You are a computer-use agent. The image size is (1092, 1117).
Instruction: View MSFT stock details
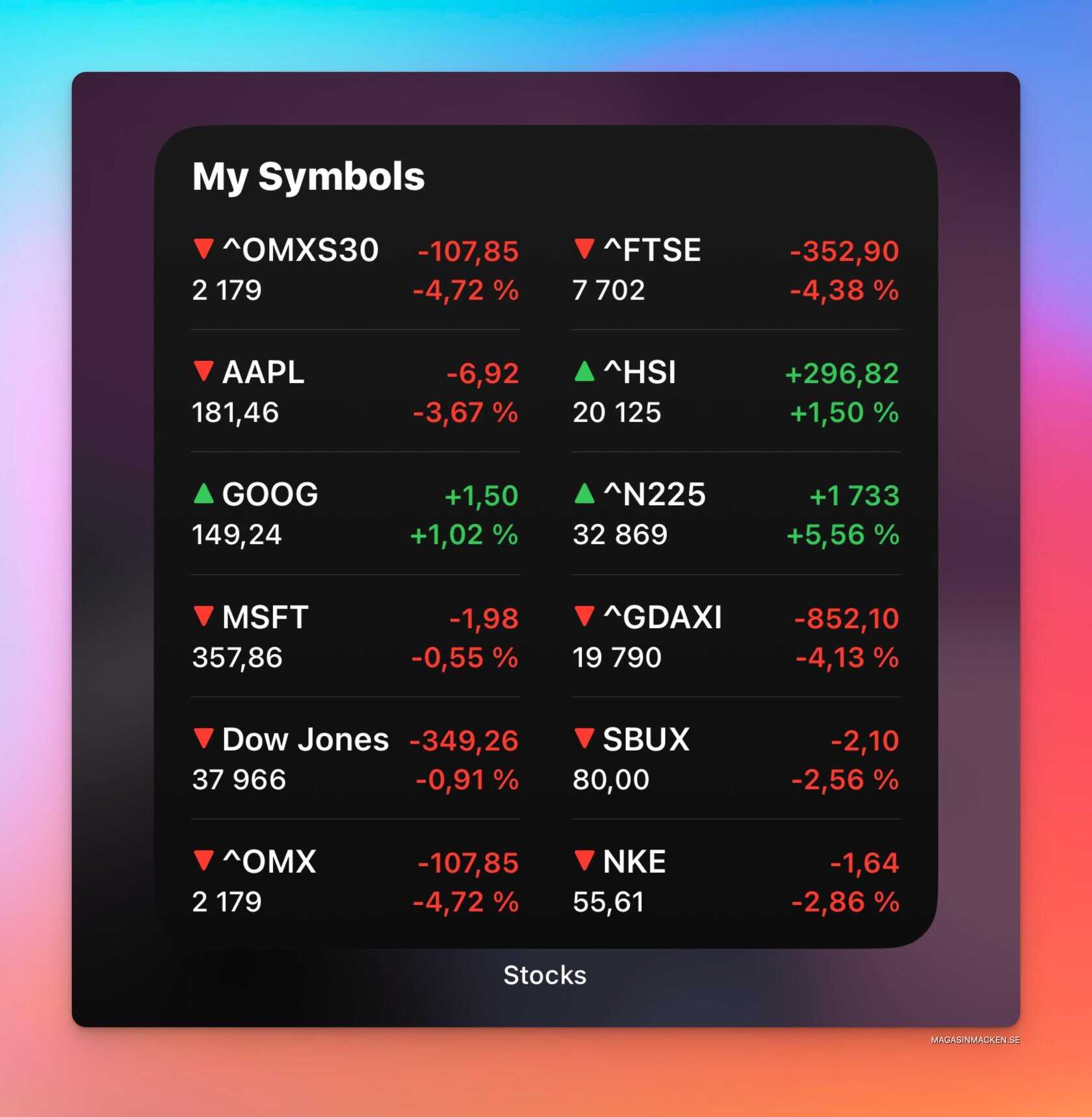[355, 637]
